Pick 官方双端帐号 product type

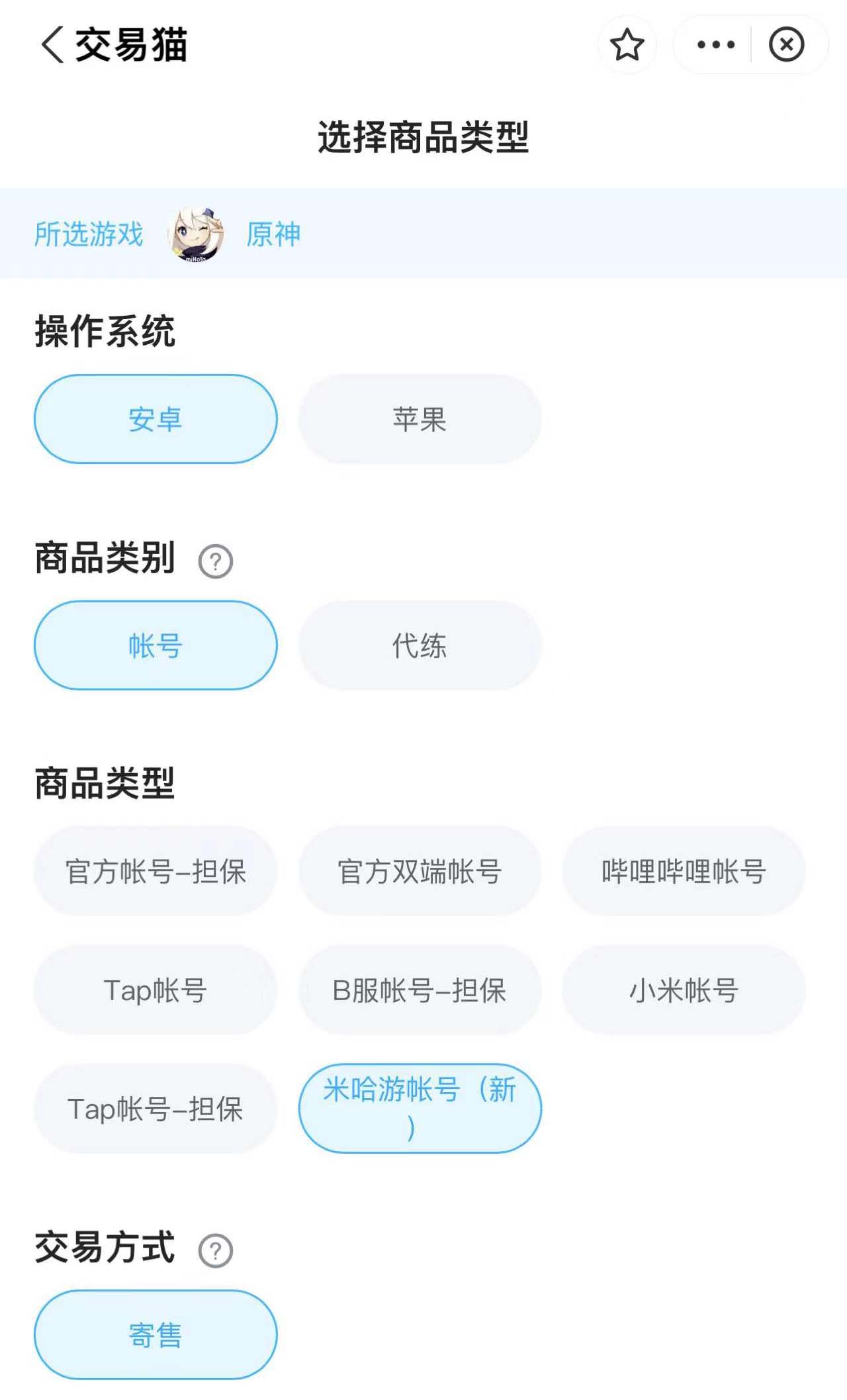click(x=420, y=871)
